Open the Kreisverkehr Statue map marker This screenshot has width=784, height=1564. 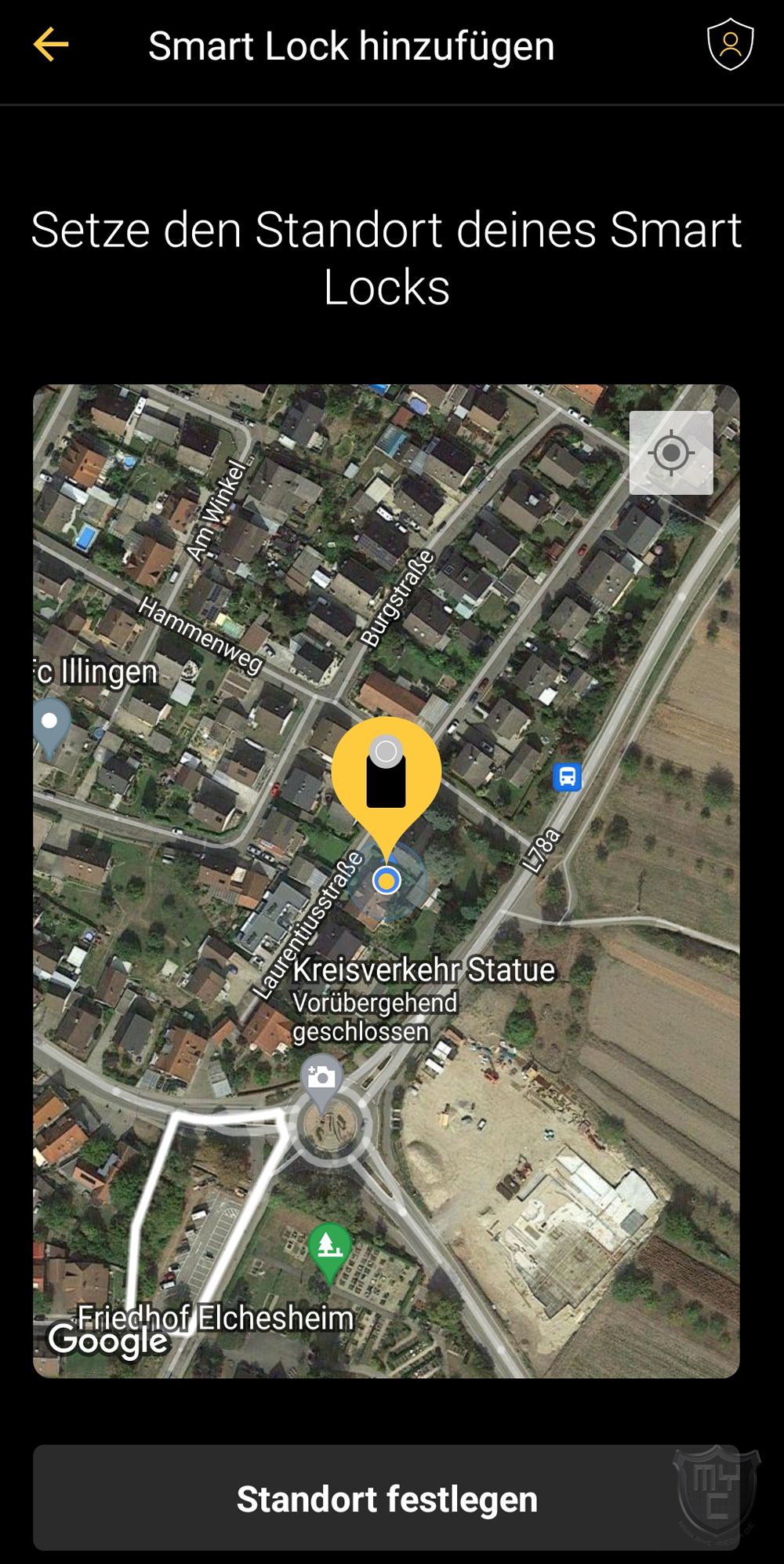(321, 1080)
